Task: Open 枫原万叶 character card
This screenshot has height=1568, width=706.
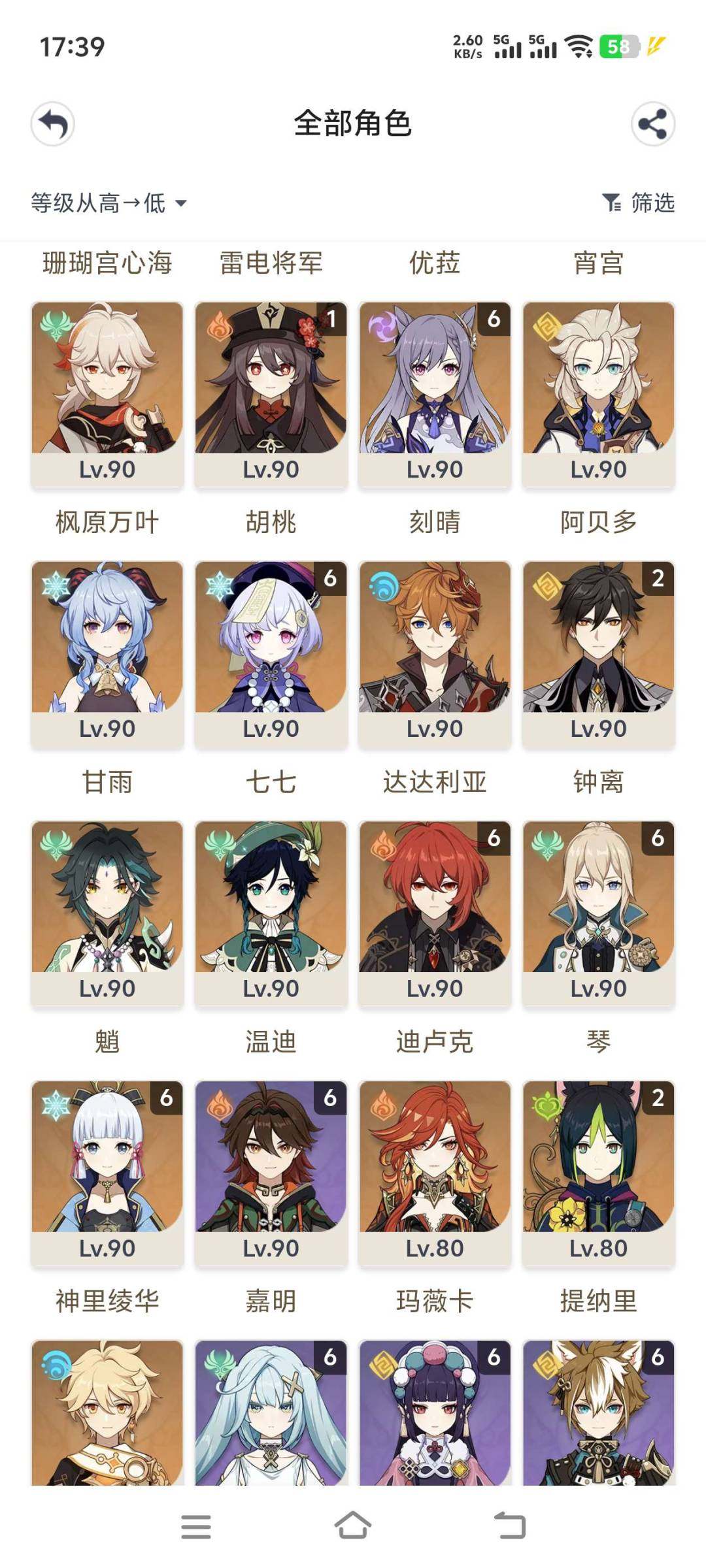Action: tap(107, 392)
